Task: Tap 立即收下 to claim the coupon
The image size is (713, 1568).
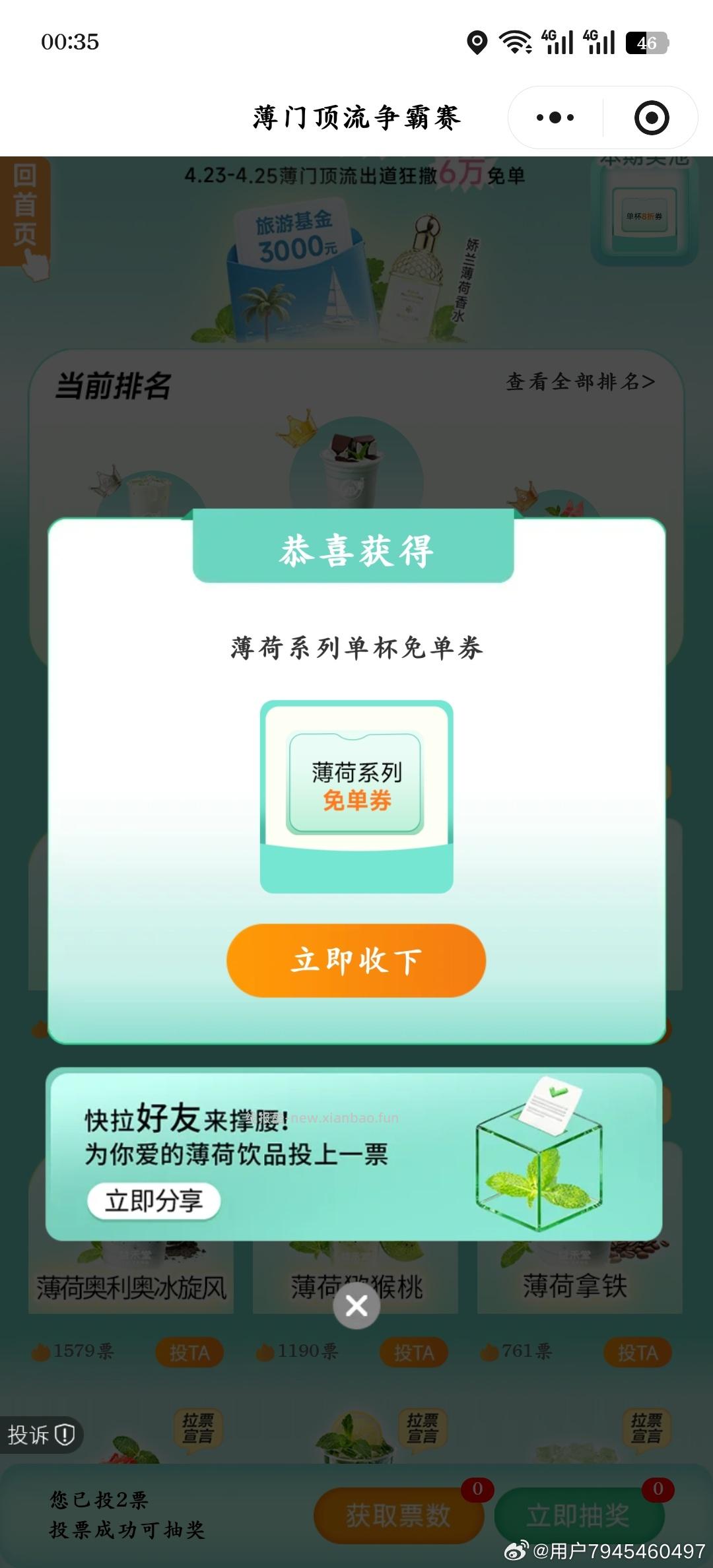Action: tap(355, 961)
